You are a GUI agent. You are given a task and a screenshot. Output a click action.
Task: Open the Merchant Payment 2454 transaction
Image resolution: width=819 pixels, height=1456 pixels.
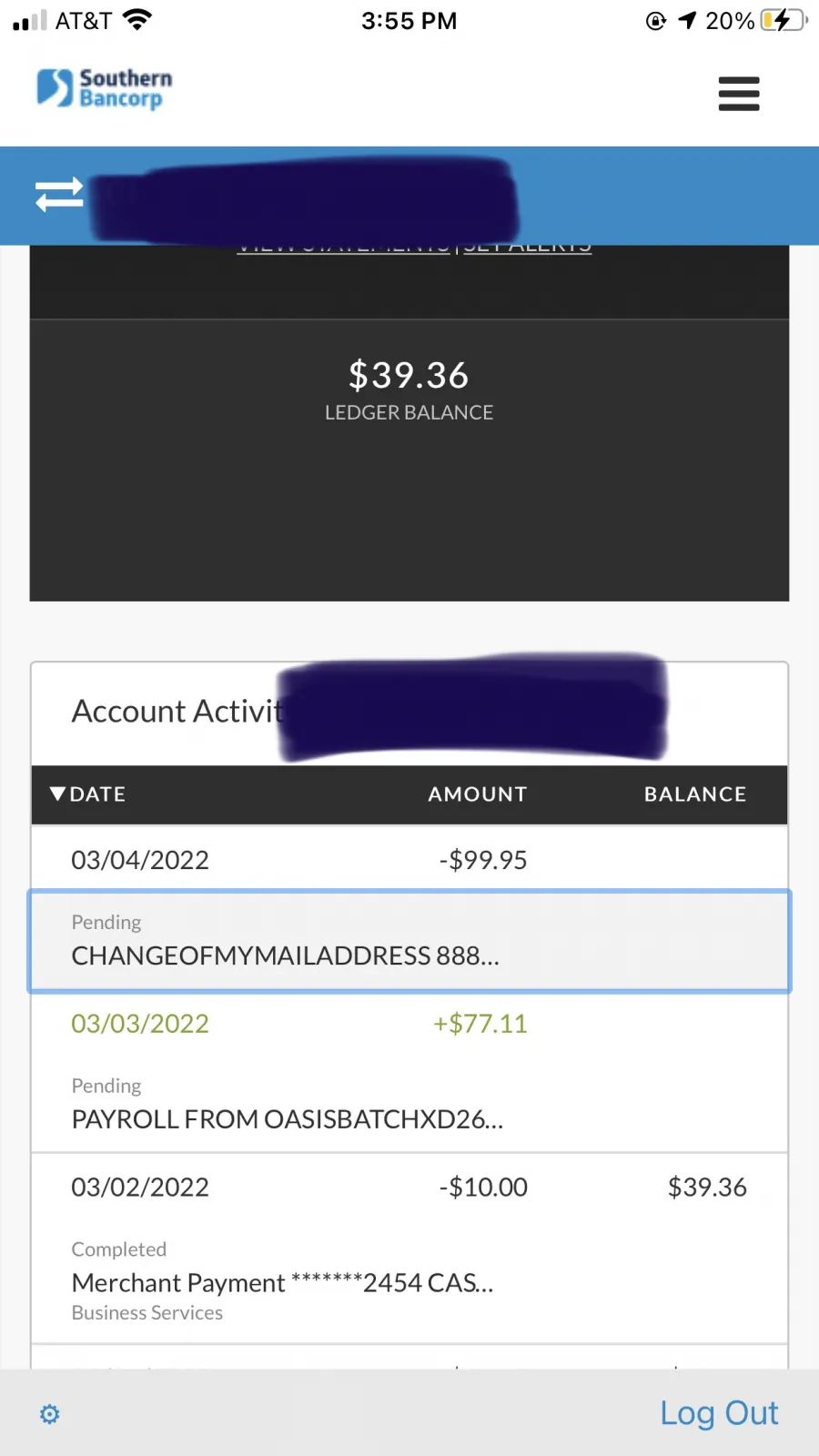[409, 1249]
